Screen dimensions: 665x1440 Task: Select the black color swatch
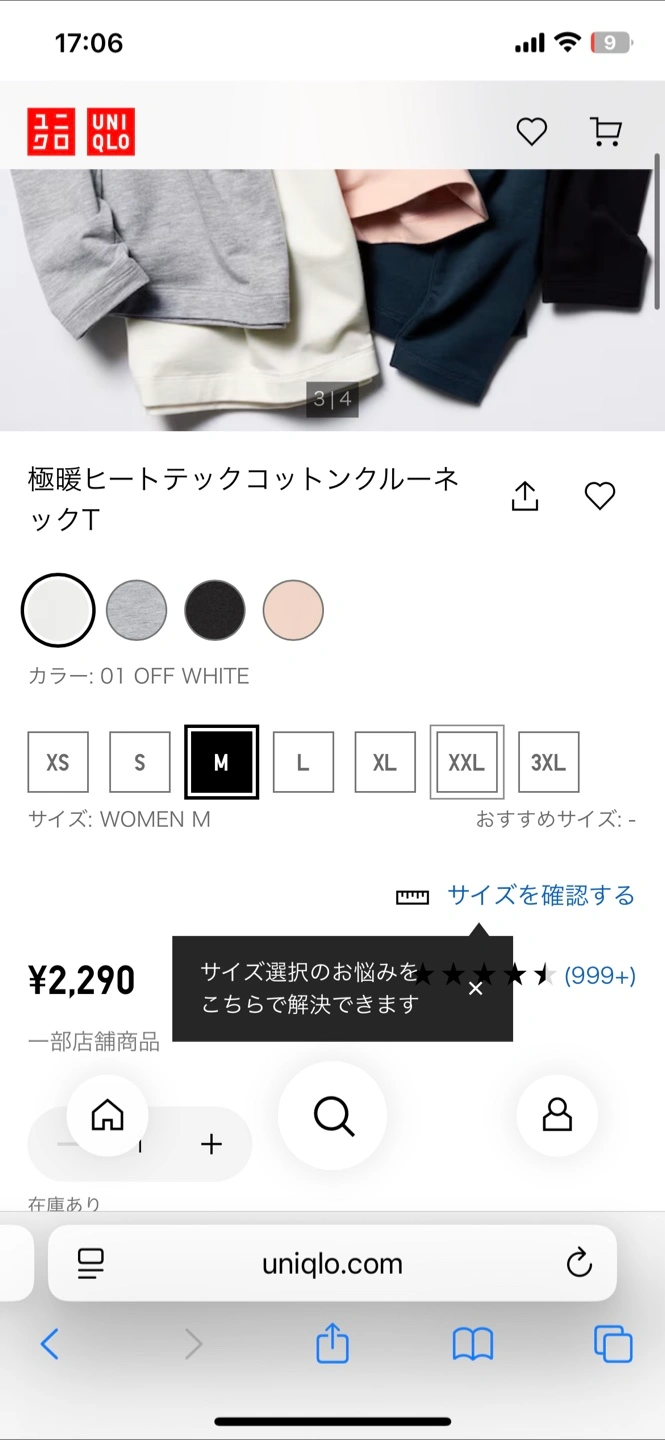pyautogui.click(x=215, y=610)
